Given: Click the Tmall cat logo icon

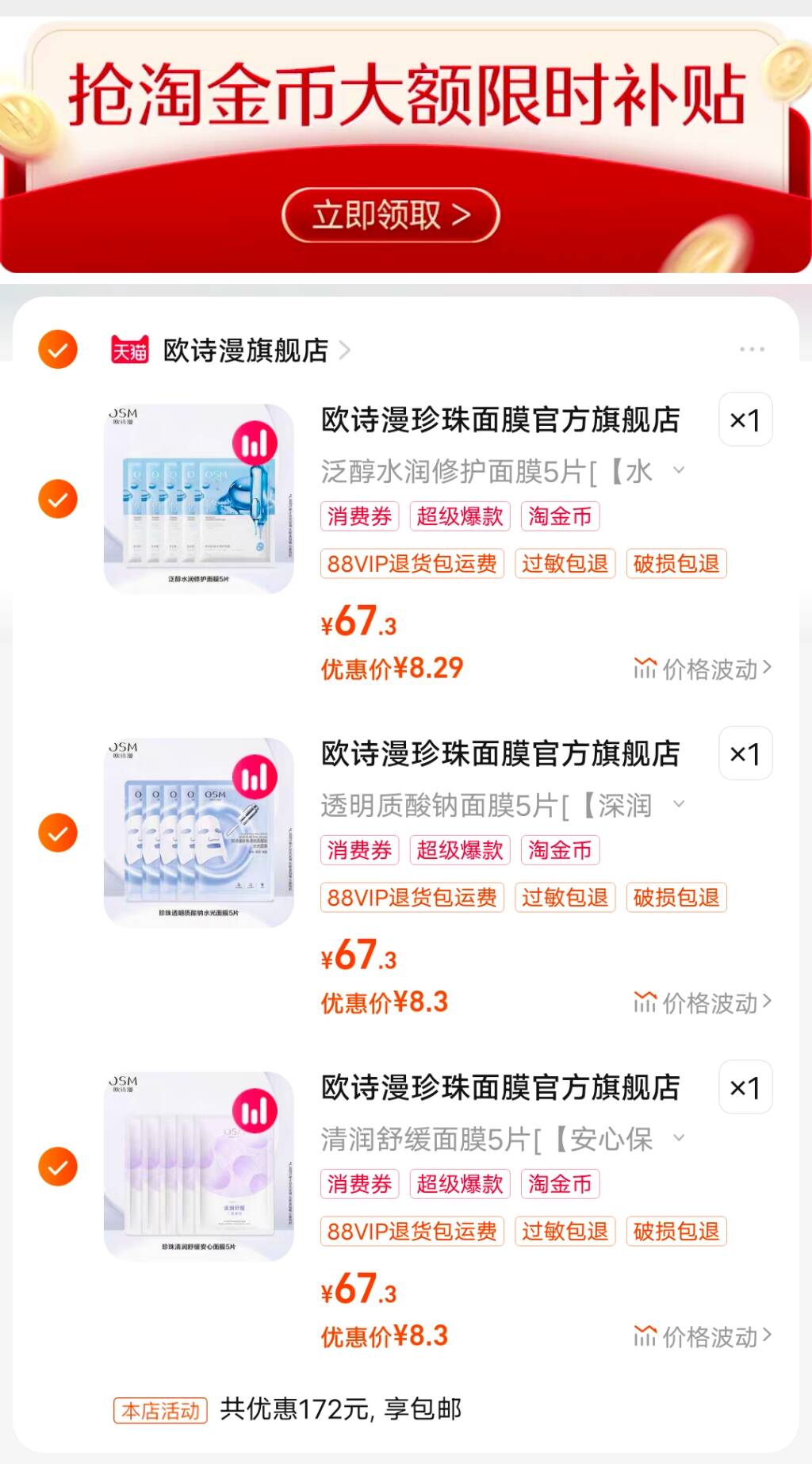Looking at the screenshot, I should (129, 350).
